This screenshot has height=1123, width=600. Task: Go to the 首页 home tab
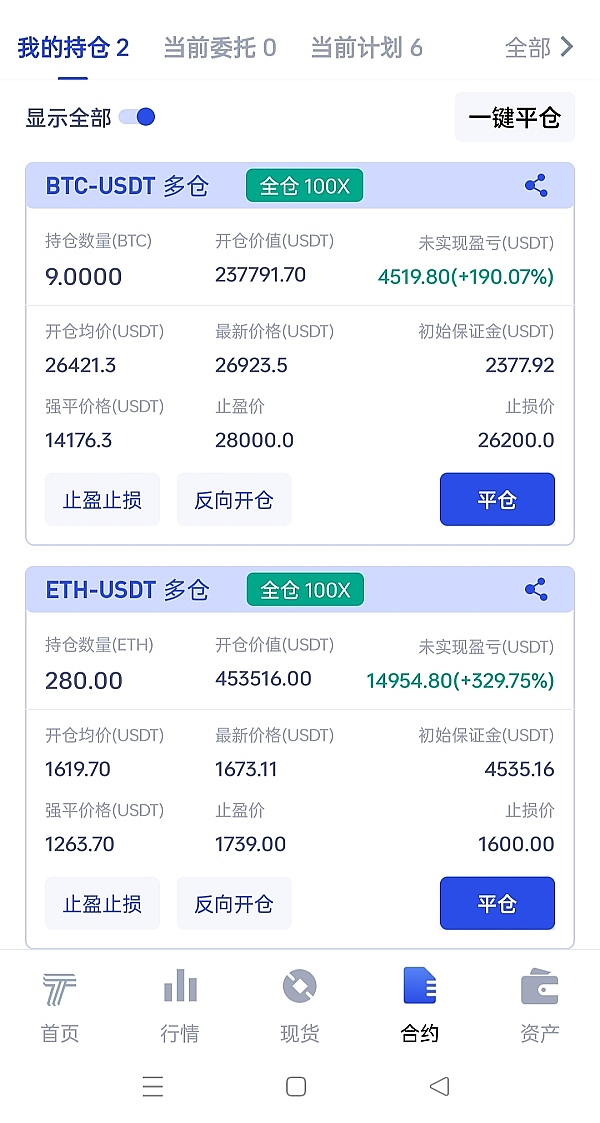coord(60,1005)
